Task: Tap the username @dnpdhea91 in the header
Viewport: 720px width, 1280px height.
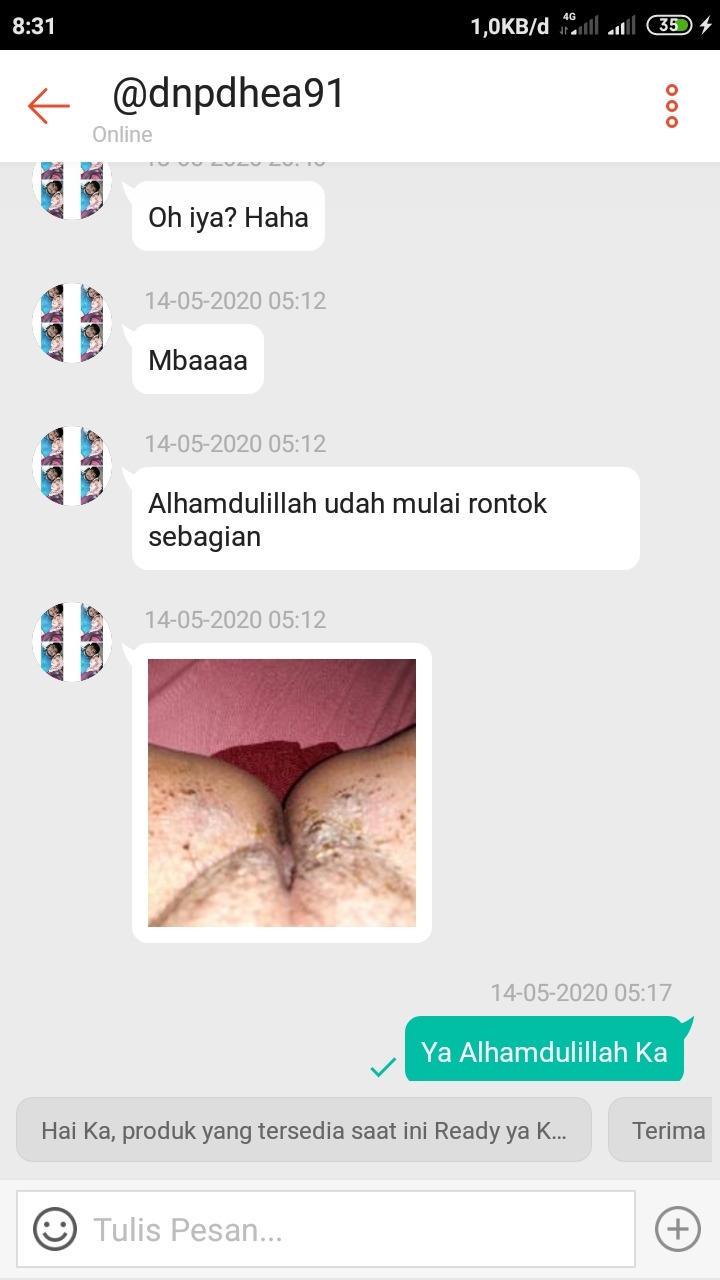Action: (227, 93)
